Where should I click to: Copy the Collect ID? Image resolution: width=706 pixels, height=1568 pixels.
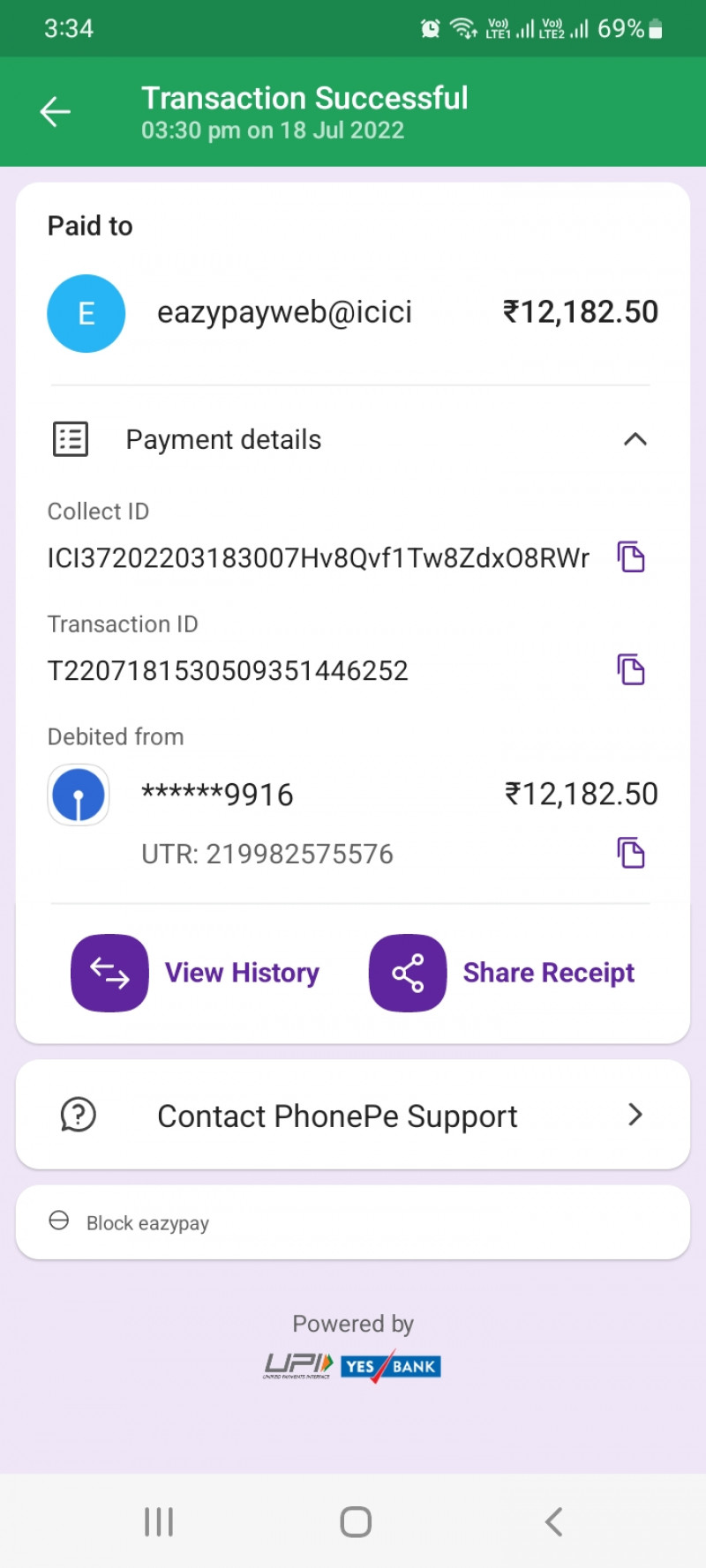point(630,557)
